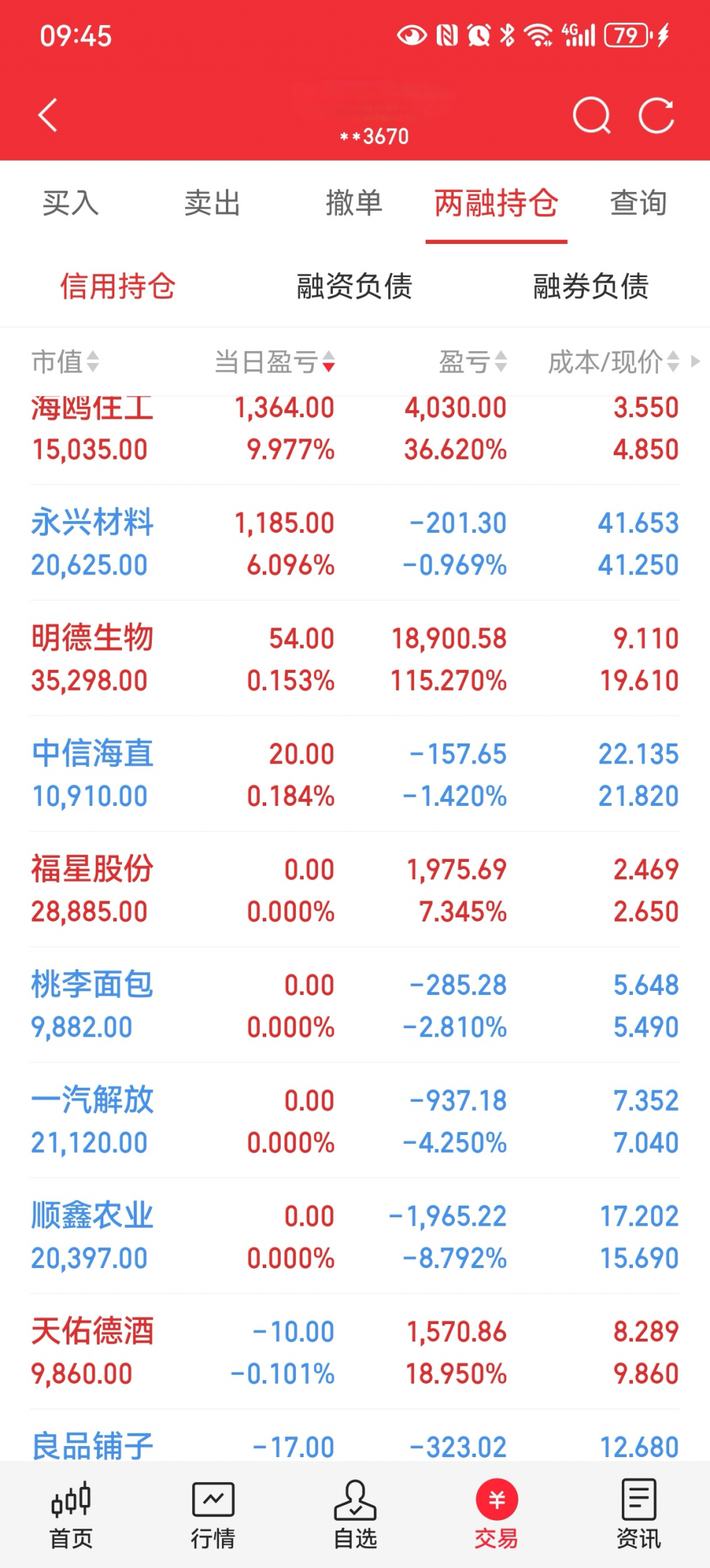Switch to the 买入 tab

pyautogui.click(x=71, y=204)
